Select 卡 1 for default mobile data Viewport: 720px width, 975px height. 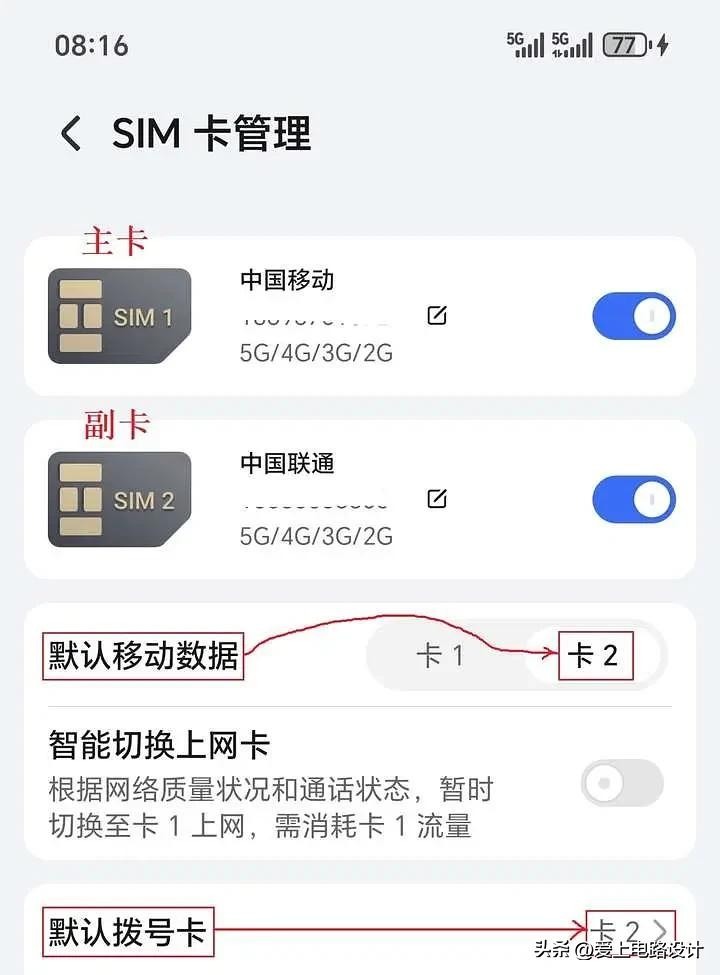440,656
